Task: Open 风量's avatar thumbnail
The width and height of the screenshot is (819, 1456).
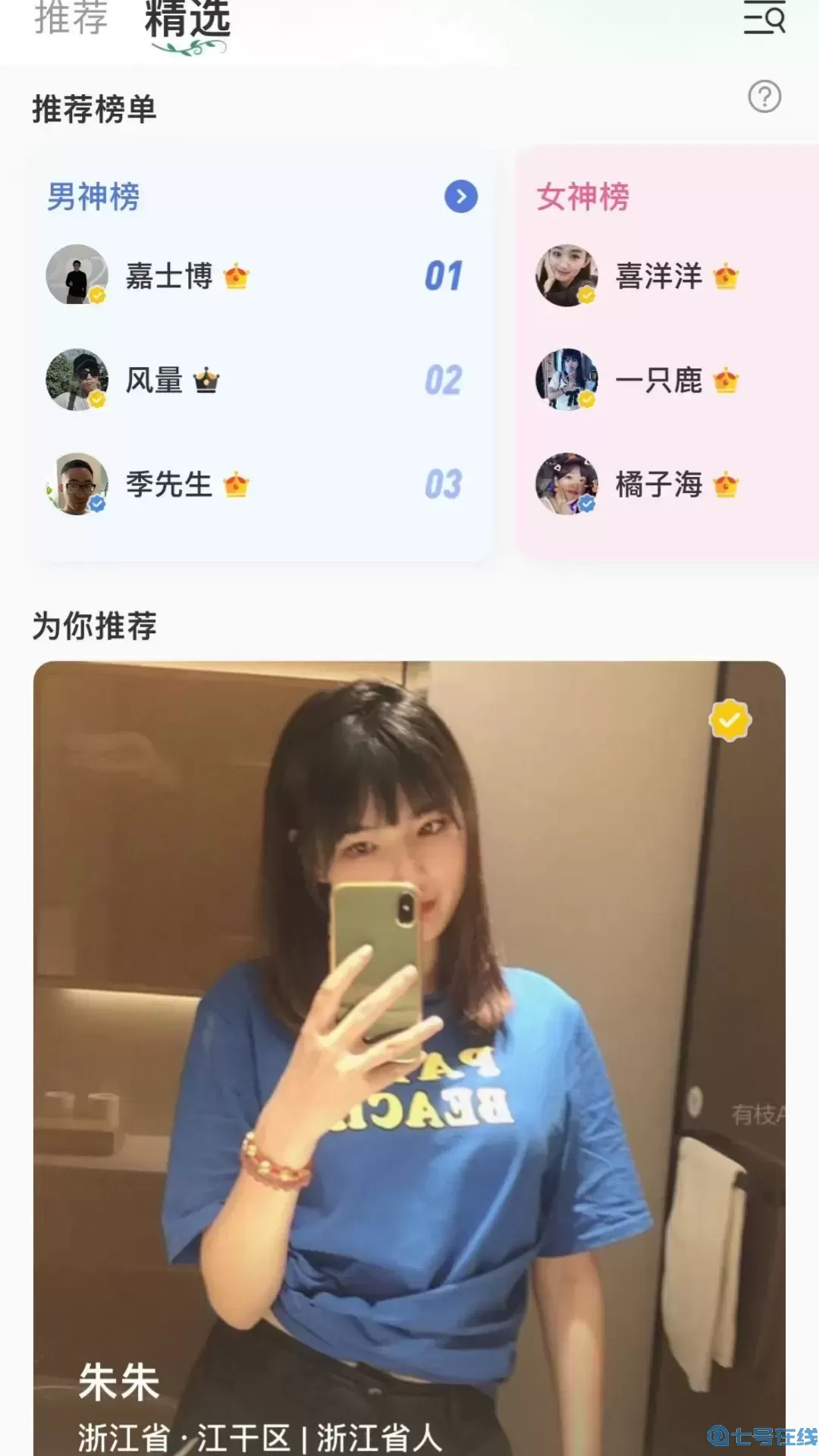Action: [x=76, y=381]
